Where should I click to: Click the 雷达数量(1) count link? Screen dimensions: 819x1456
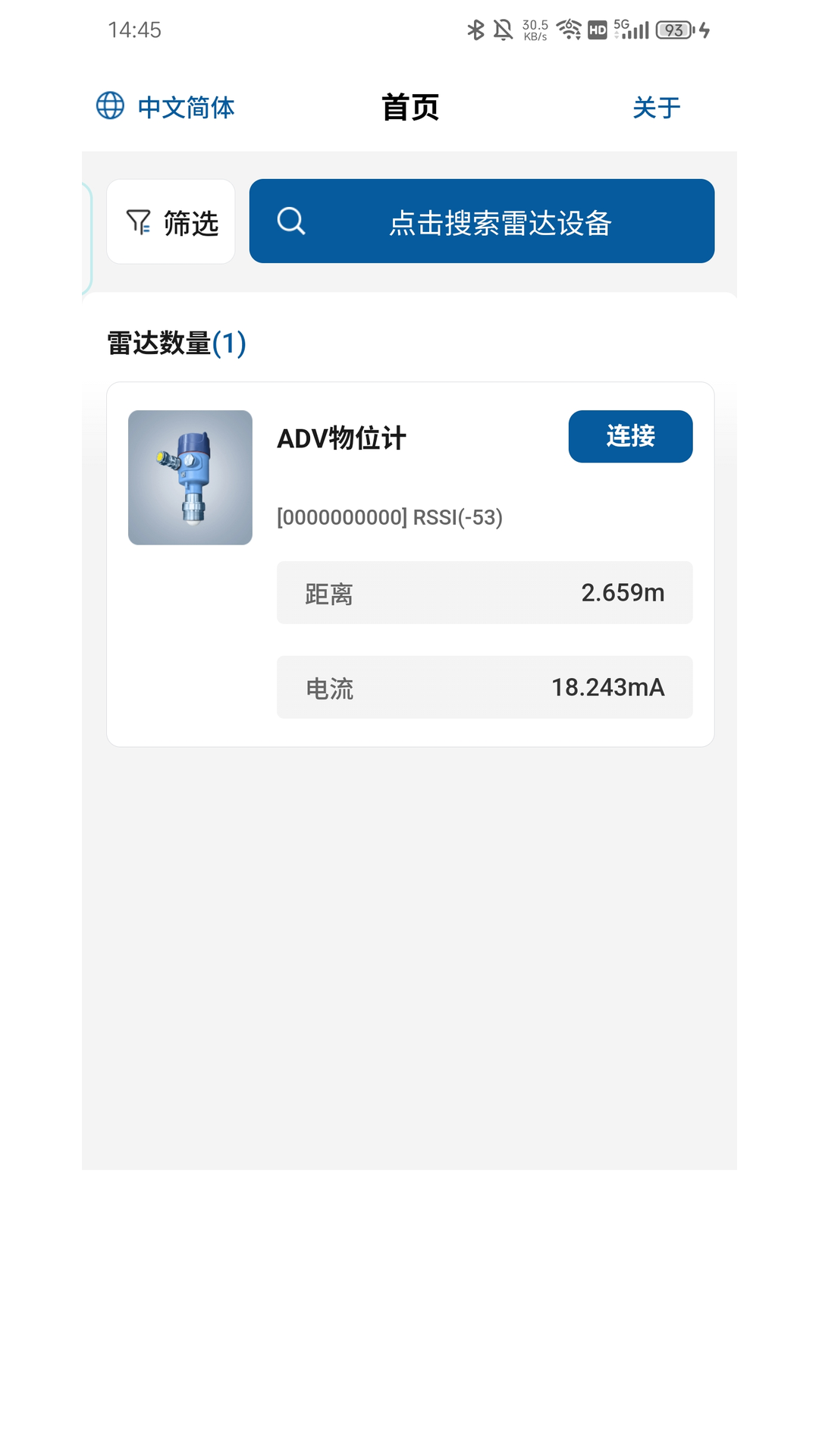coord(177,343)
